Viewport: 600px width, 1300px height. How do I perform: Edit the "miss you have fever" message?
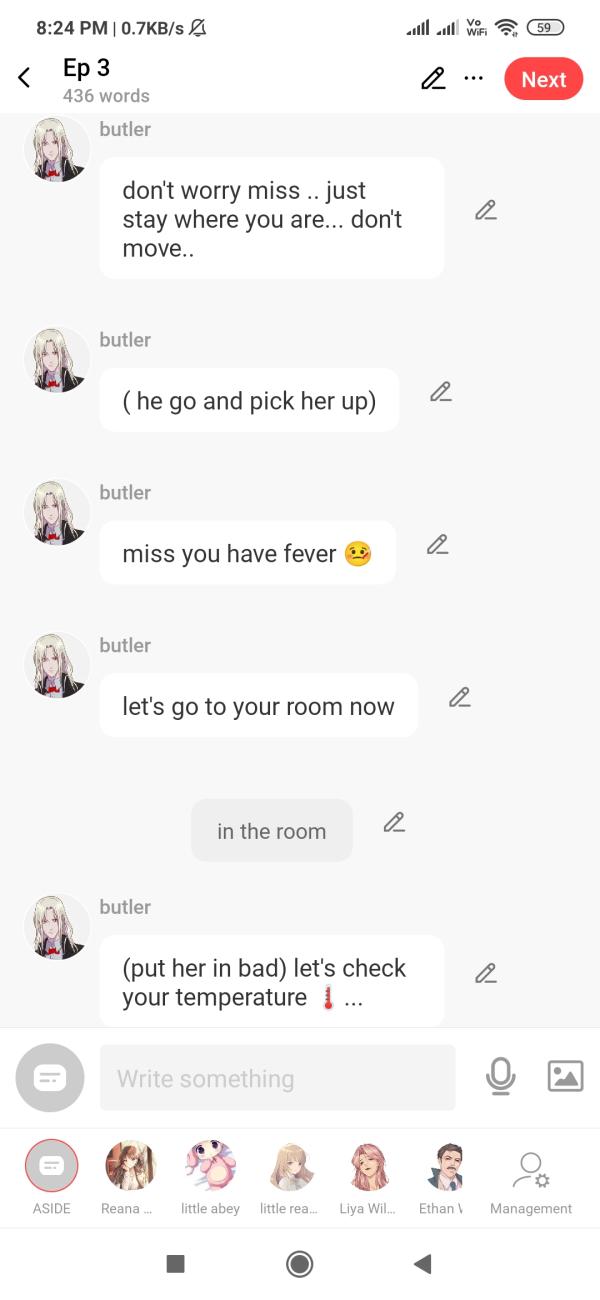(x=437, y=544)
